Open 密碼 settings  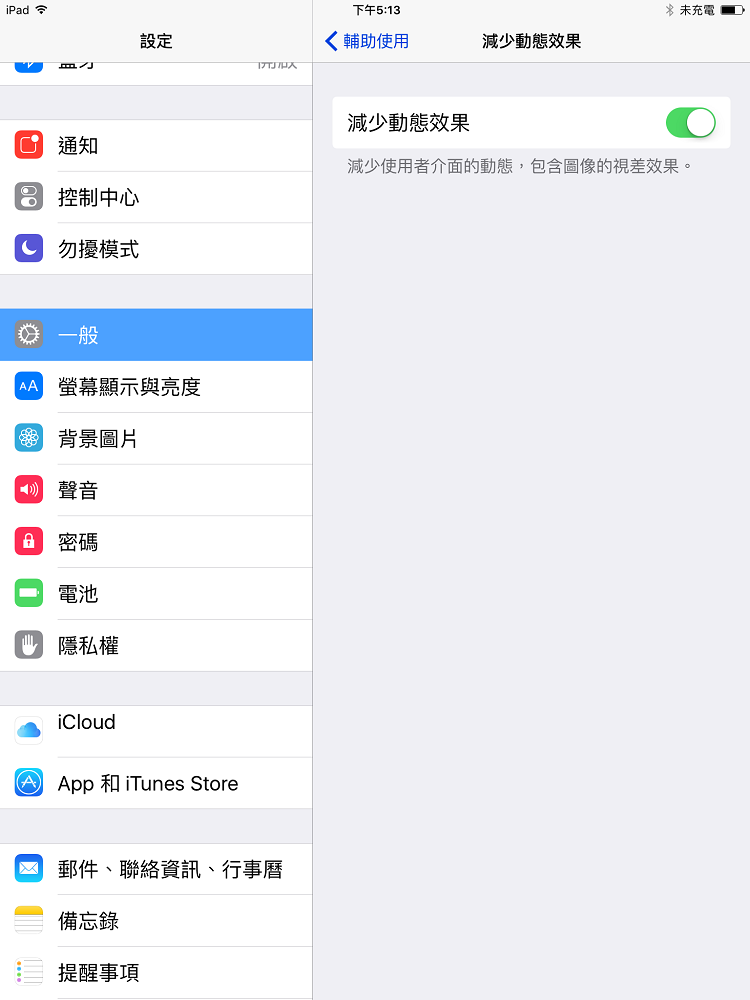156,542
